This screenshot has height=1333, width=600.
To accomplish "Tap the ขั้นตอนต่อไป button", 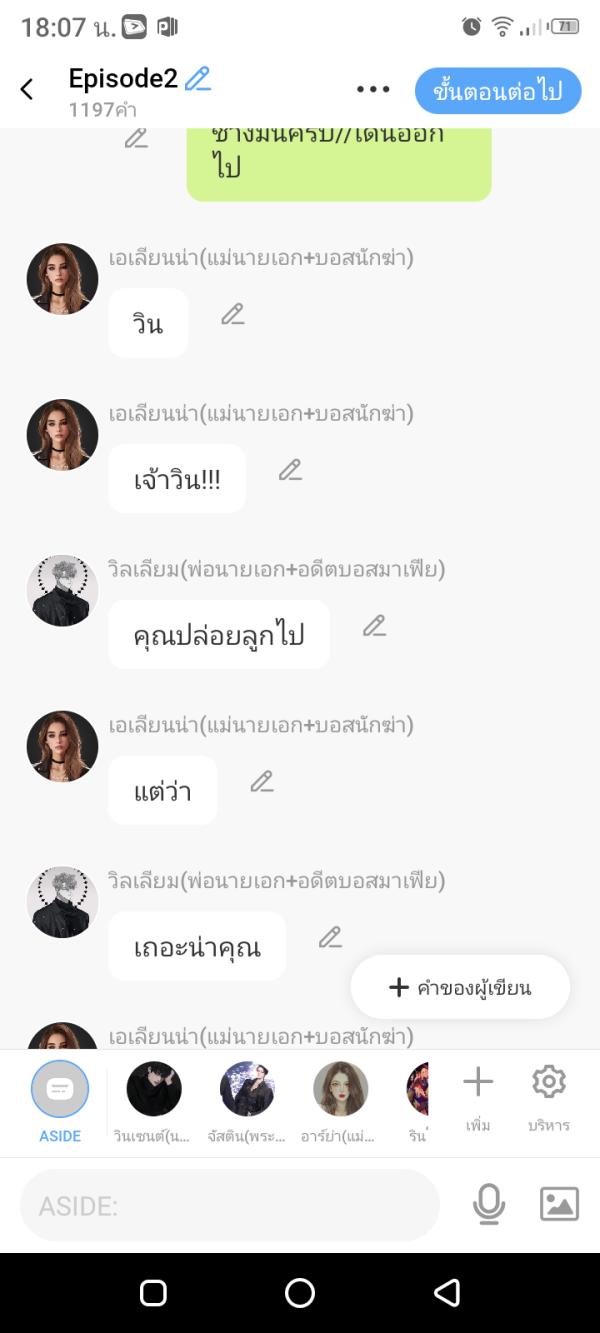I will point(498,92).
